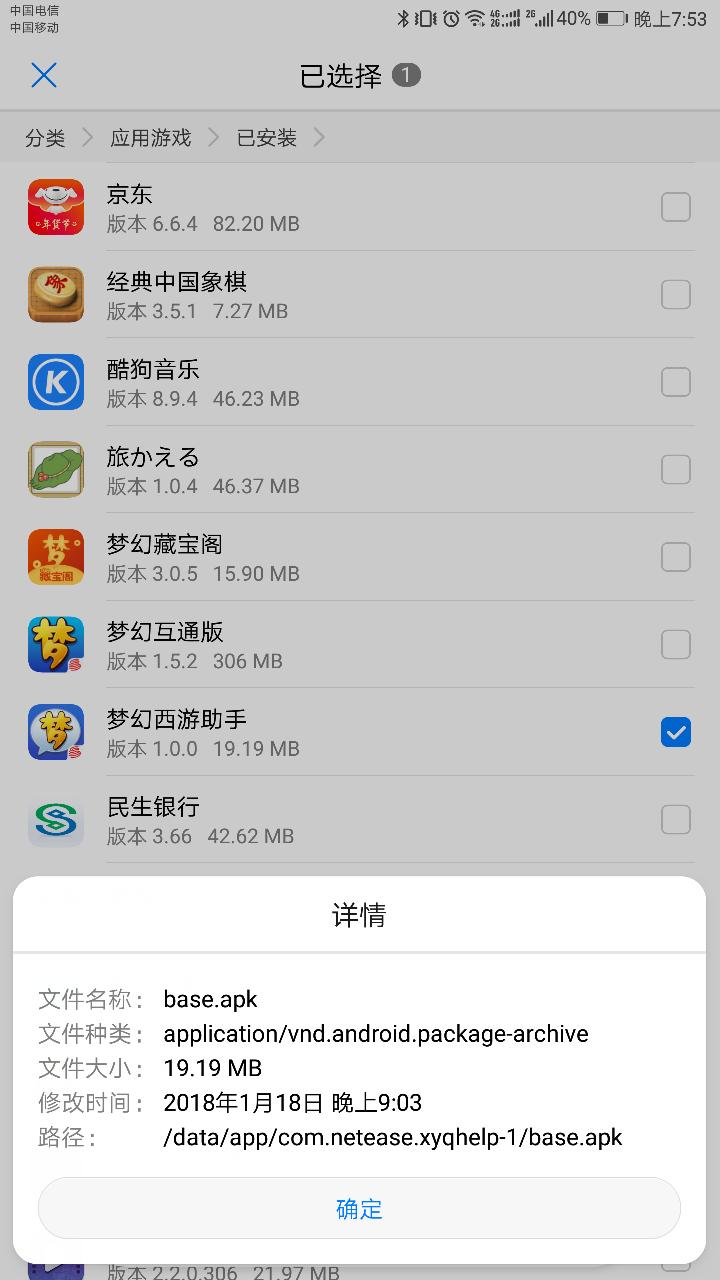720x1280 pixels.
Task: Check the 经典中国象棋 app
Action: (x=676, y=295)
